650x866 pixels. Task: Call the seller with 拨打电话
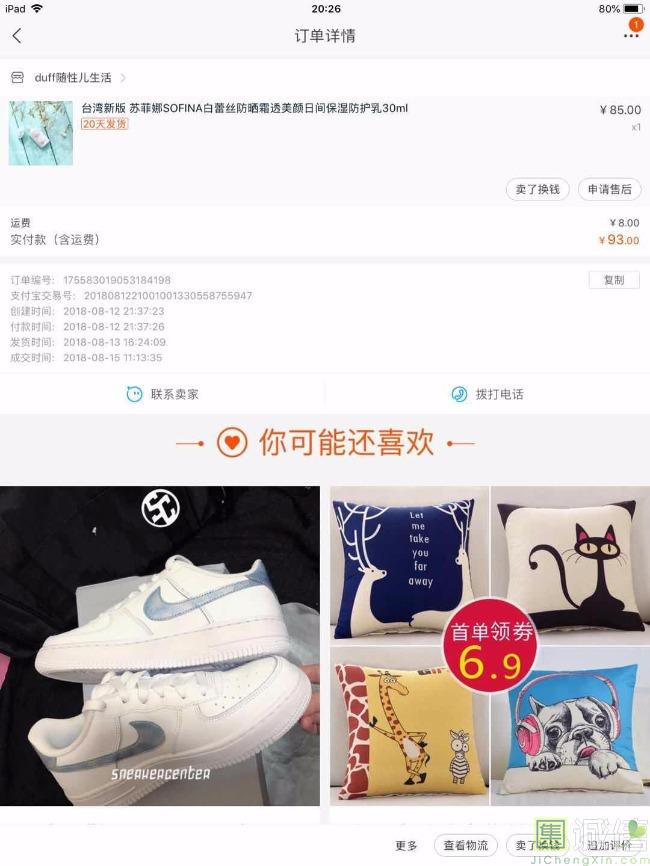[487, 394]
